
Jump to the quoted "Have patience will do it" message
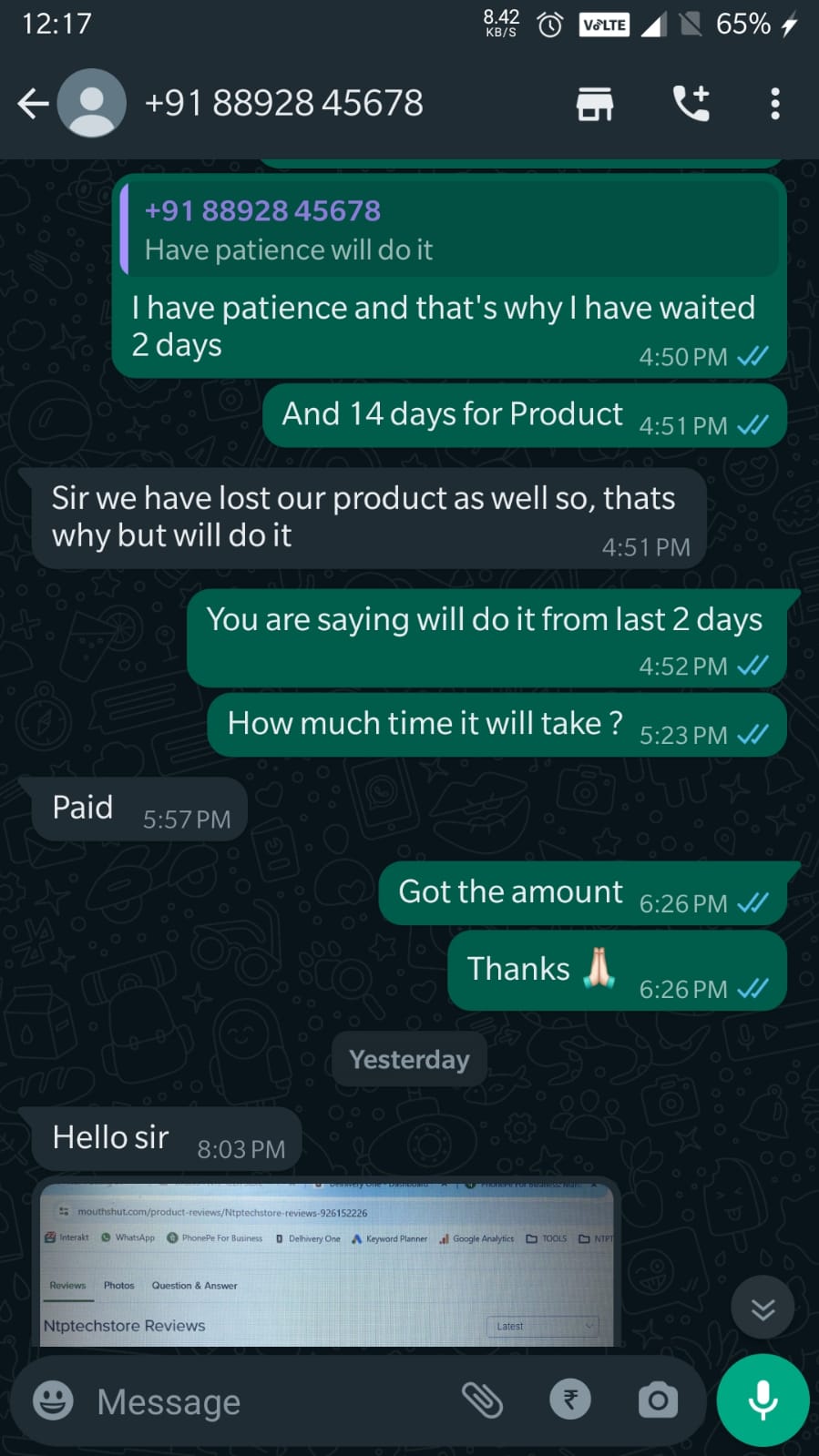coord(451,230)
